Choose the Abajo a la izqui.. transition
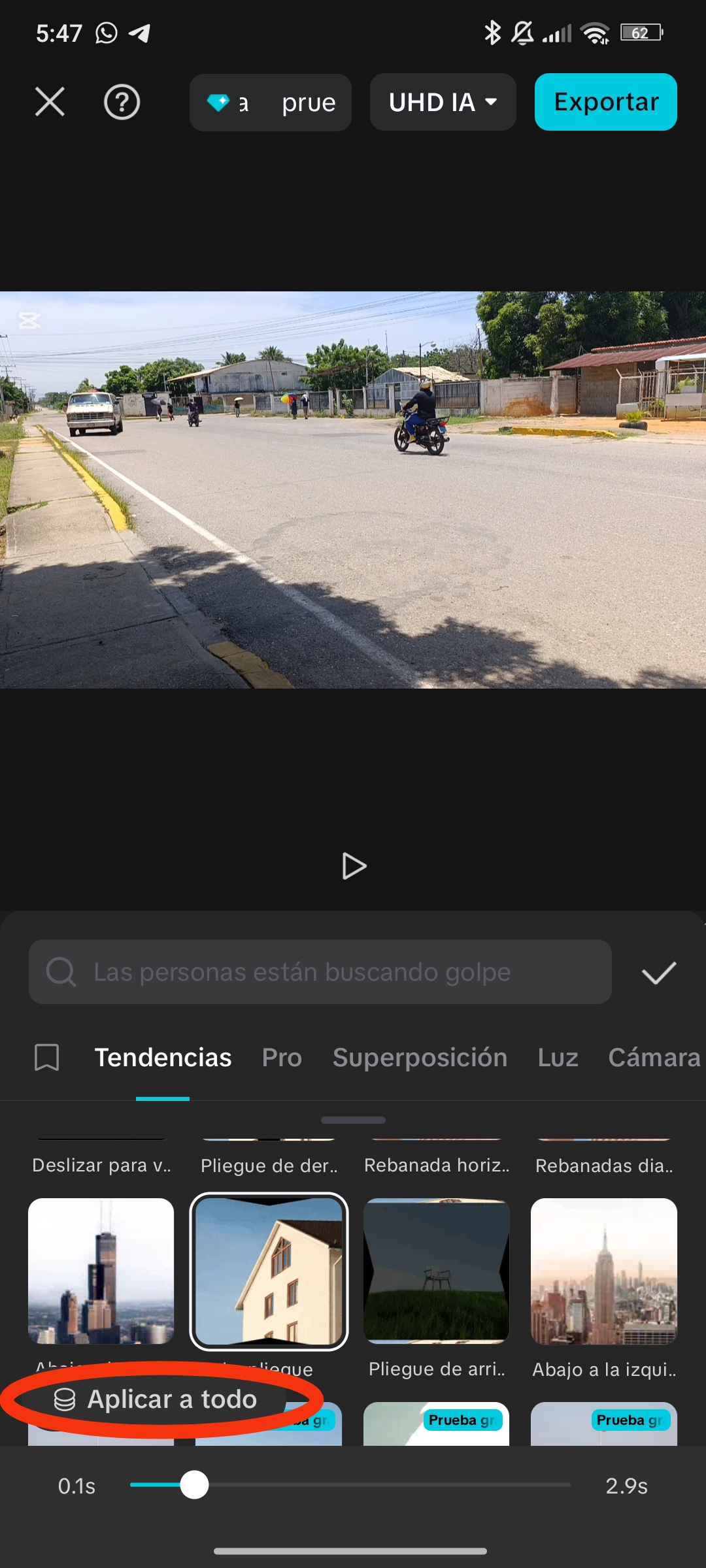706x1568 pixels. coord(603,1271)
